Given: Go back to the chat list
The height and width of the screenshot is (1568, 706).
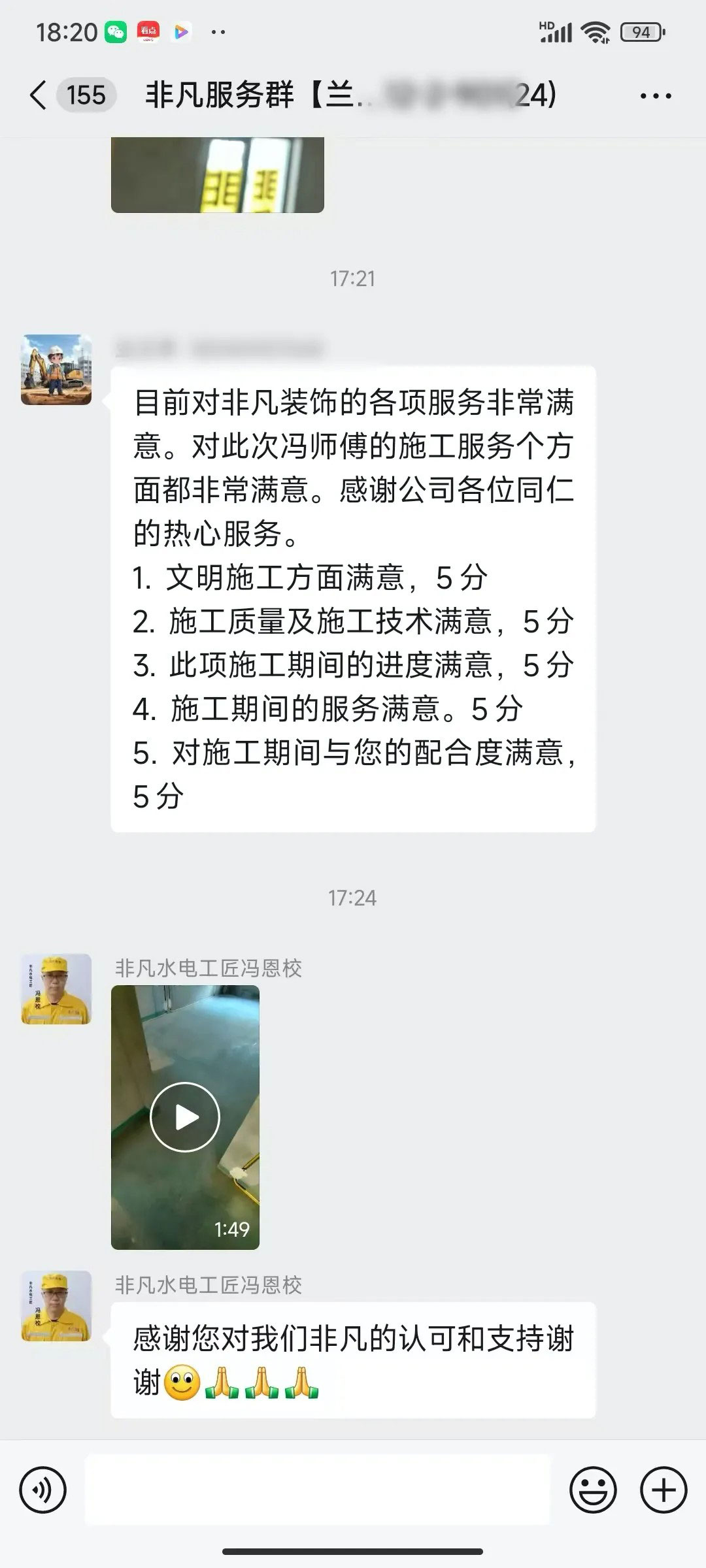Looking at the screenshot, I should 39,95.
